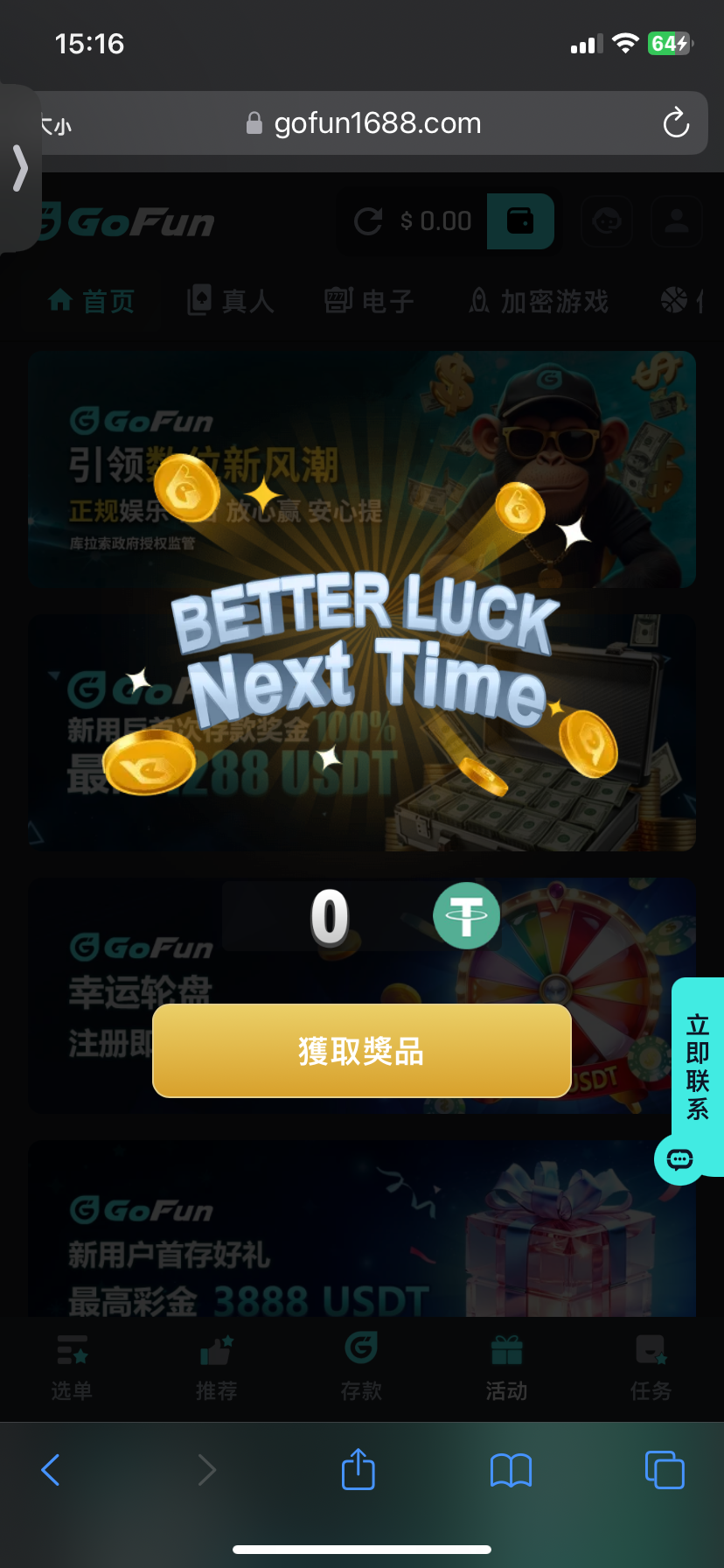This screenshot has width=724, height=1568.
Task: Tap the 獲取獎品 button
Action: [361, 1050]
